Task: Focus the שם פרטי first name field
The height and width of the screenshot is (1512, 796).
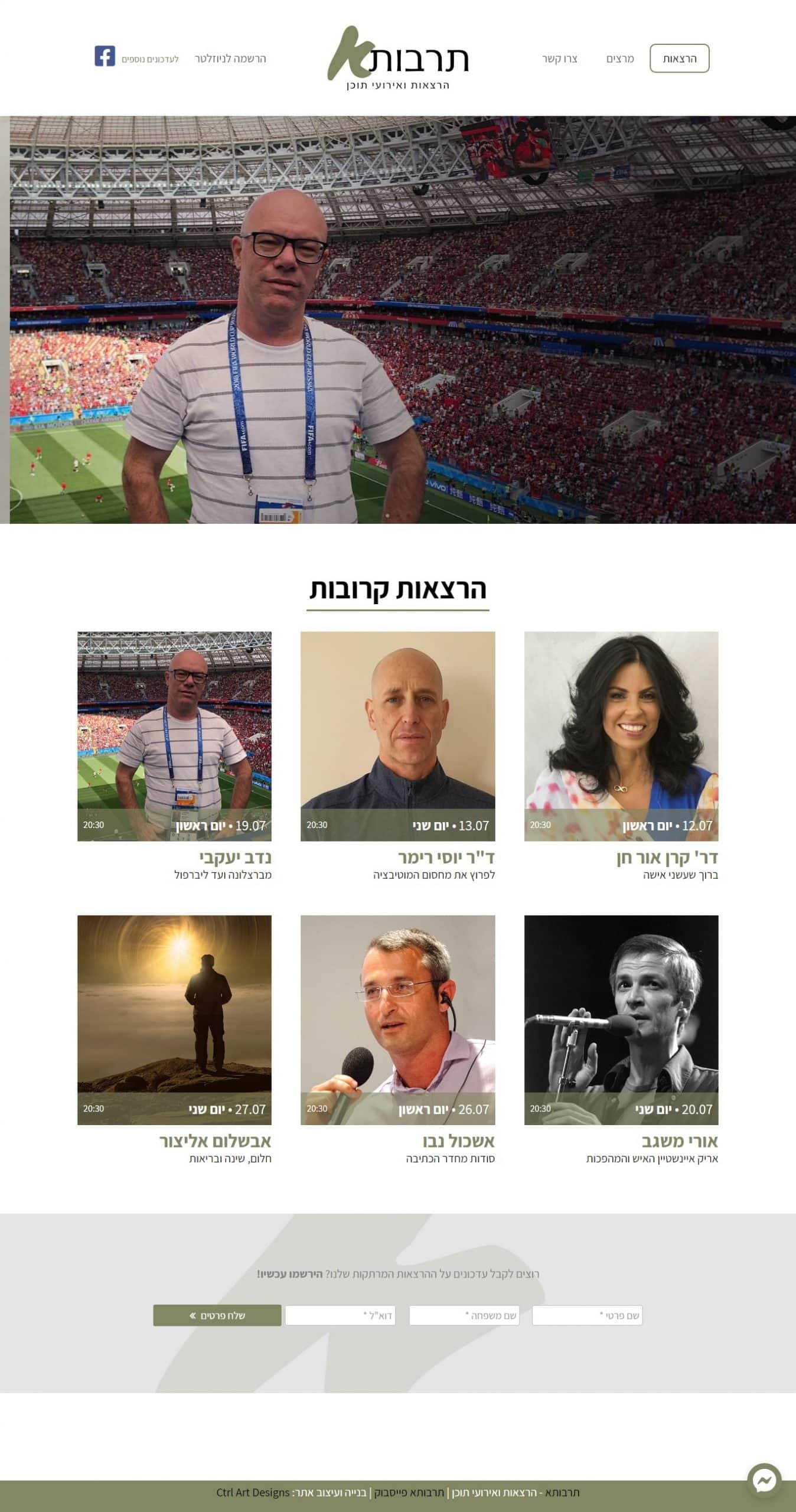Action: tap(587, 1315)
